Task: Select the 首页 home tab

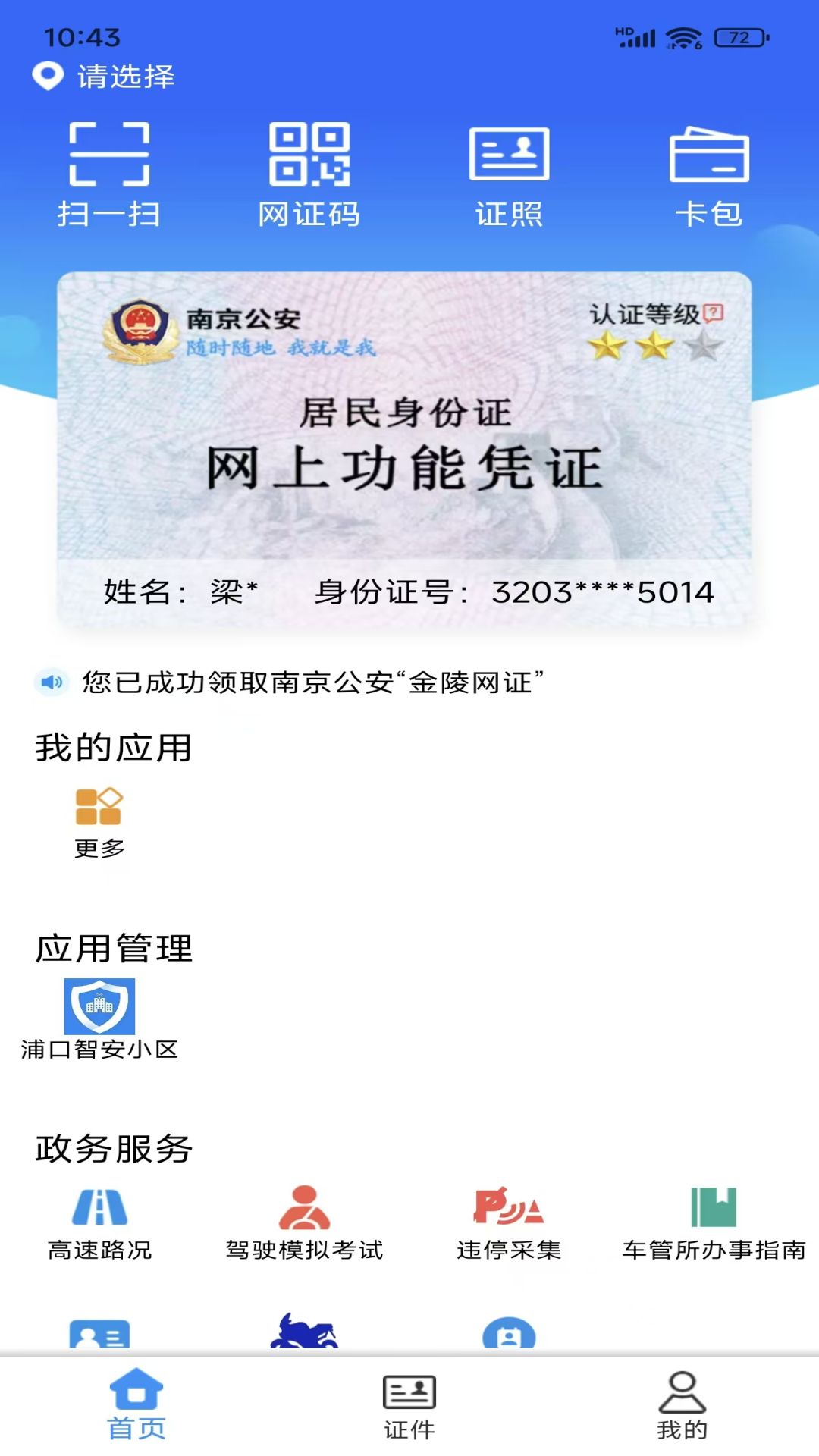Action: (x=136, y=1407)
